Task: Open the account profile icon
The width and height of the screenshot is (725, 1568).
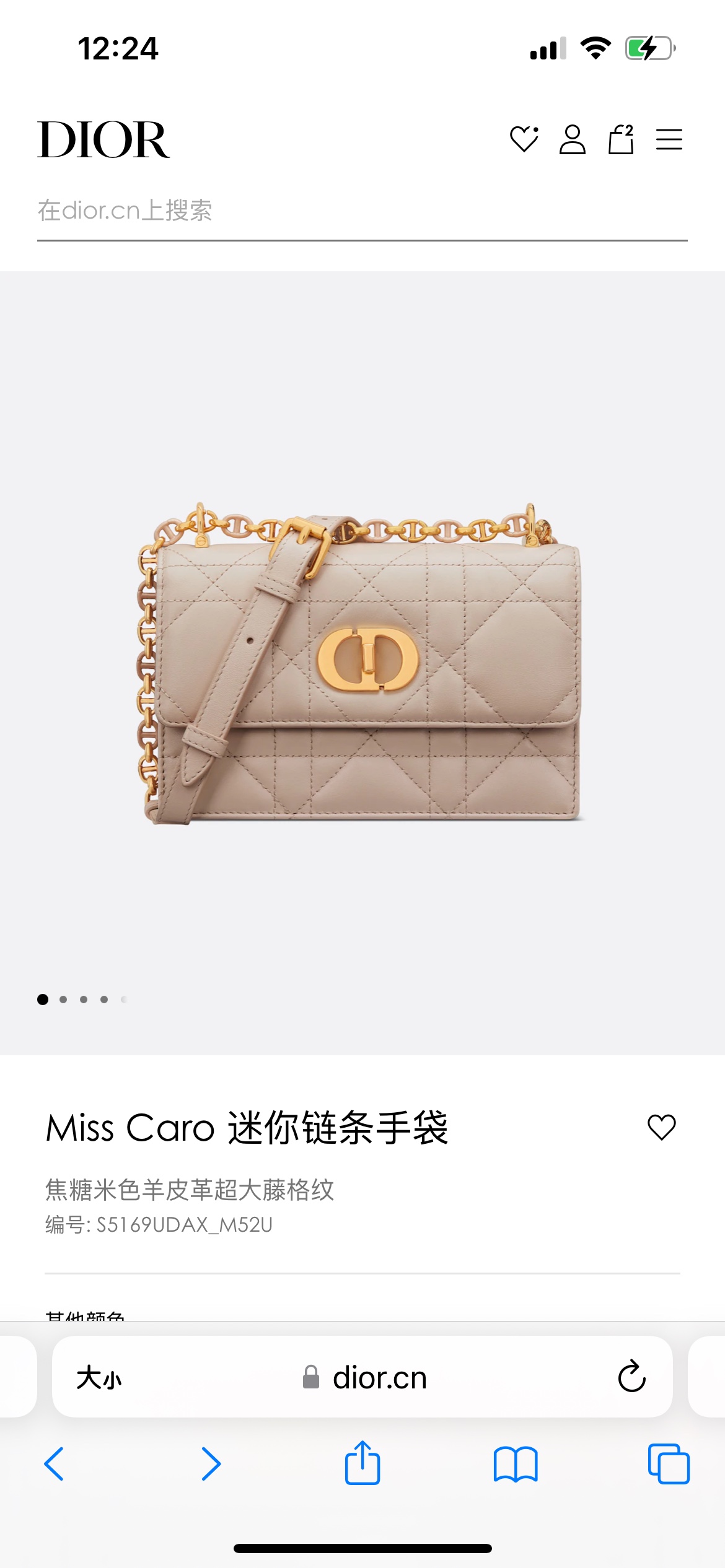Action: 572,139
